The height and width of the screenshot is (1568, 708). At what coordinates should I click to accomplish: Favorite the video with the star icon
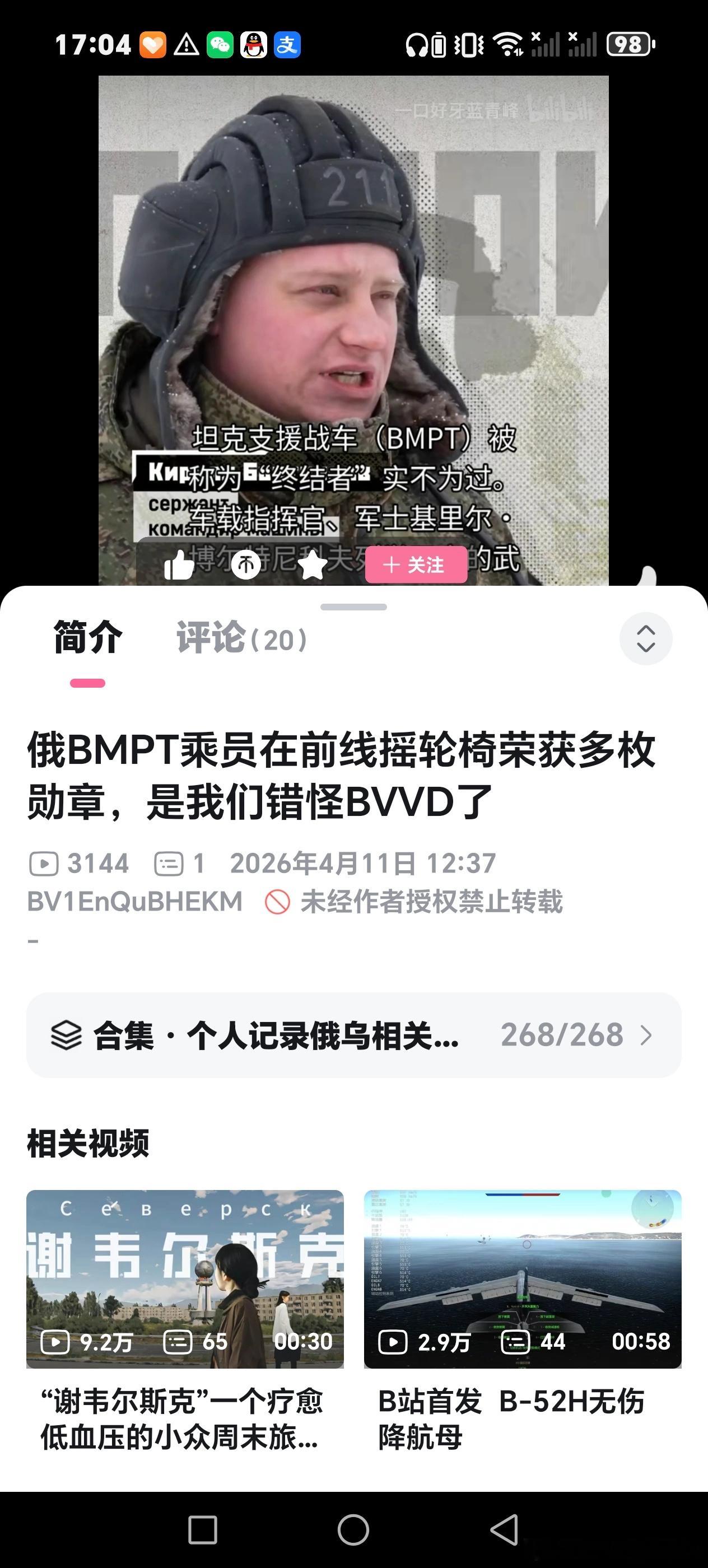[x=313, y=565]
